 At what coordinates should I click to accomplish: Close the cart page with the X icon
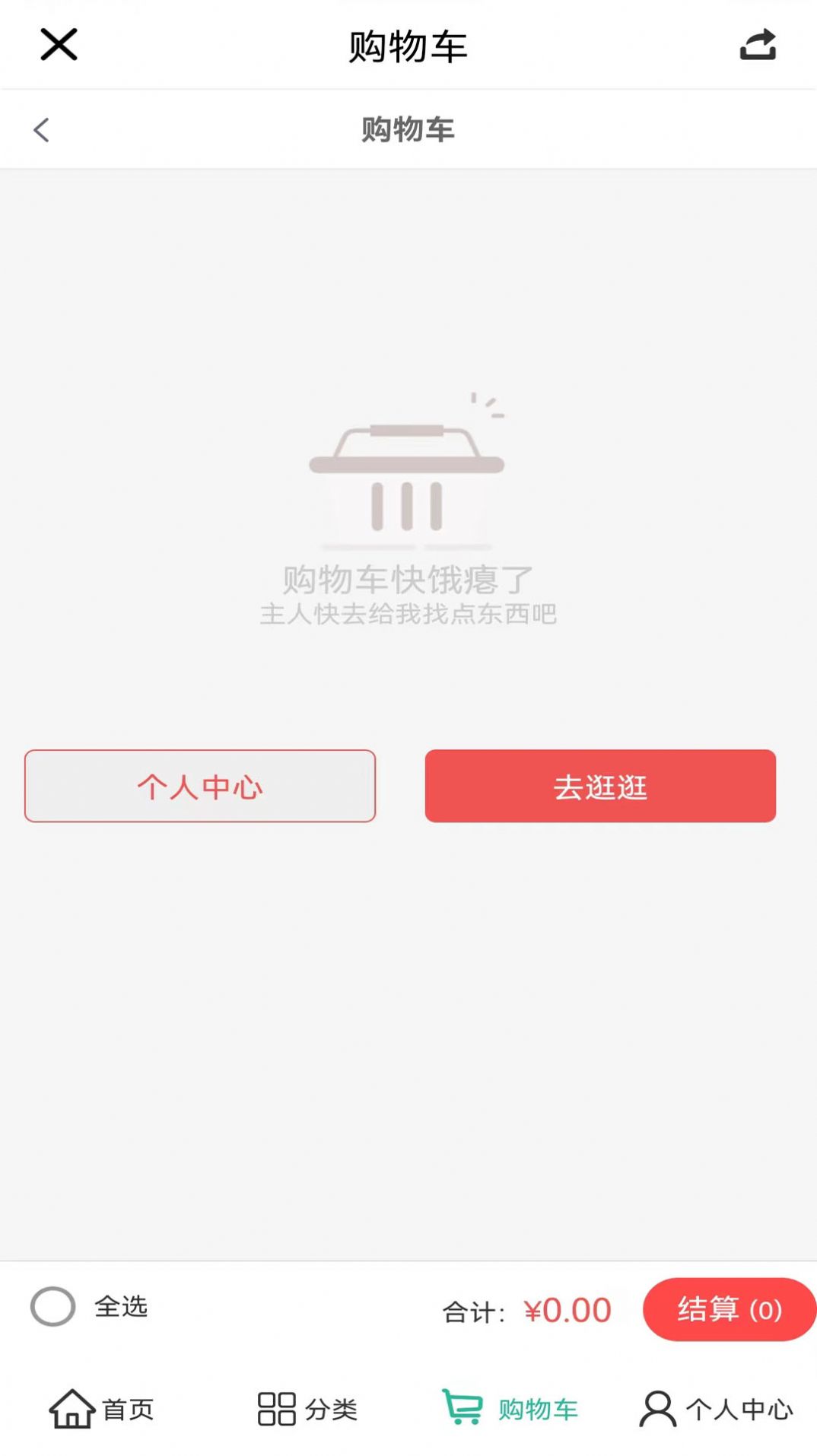click(59, 44)
